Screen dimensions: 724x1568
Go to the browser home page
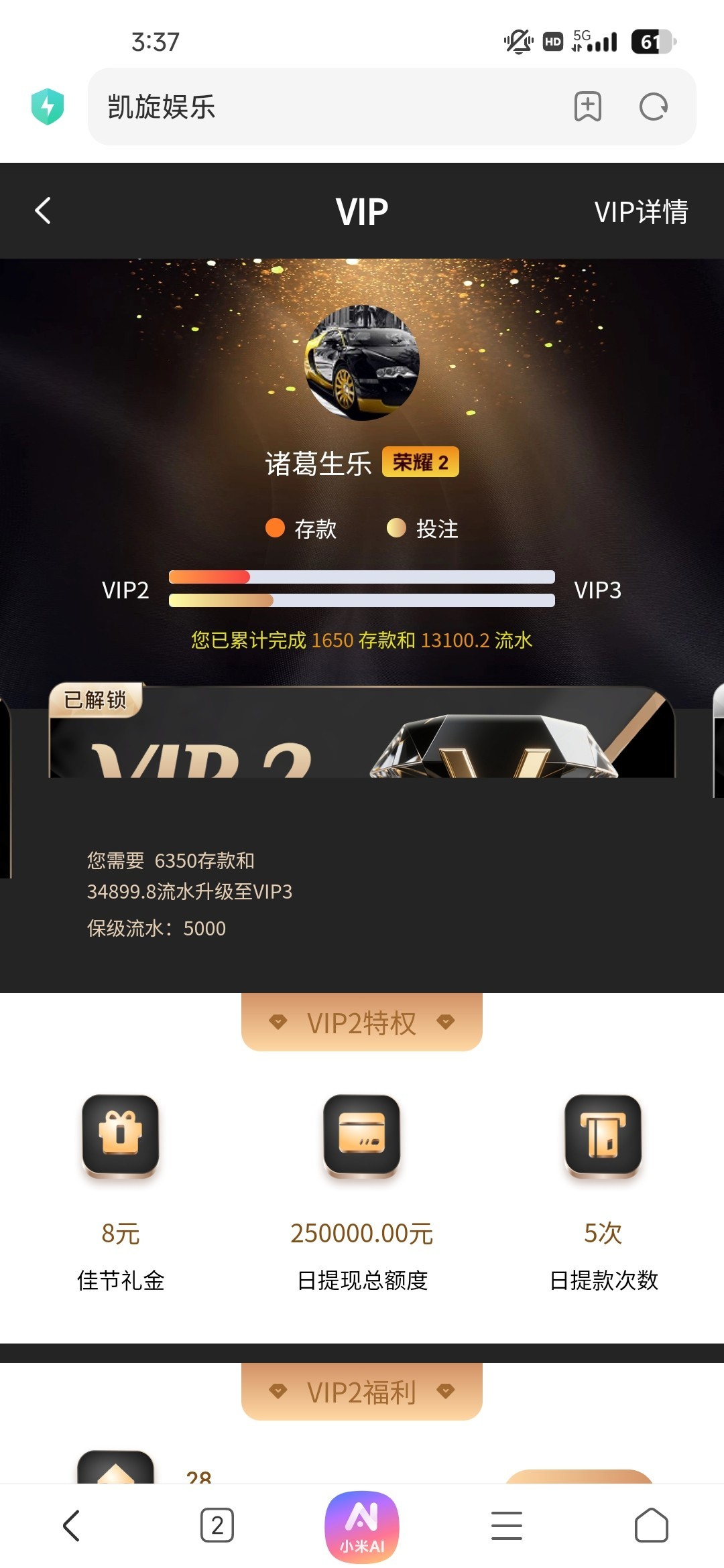pos(651,1526)
